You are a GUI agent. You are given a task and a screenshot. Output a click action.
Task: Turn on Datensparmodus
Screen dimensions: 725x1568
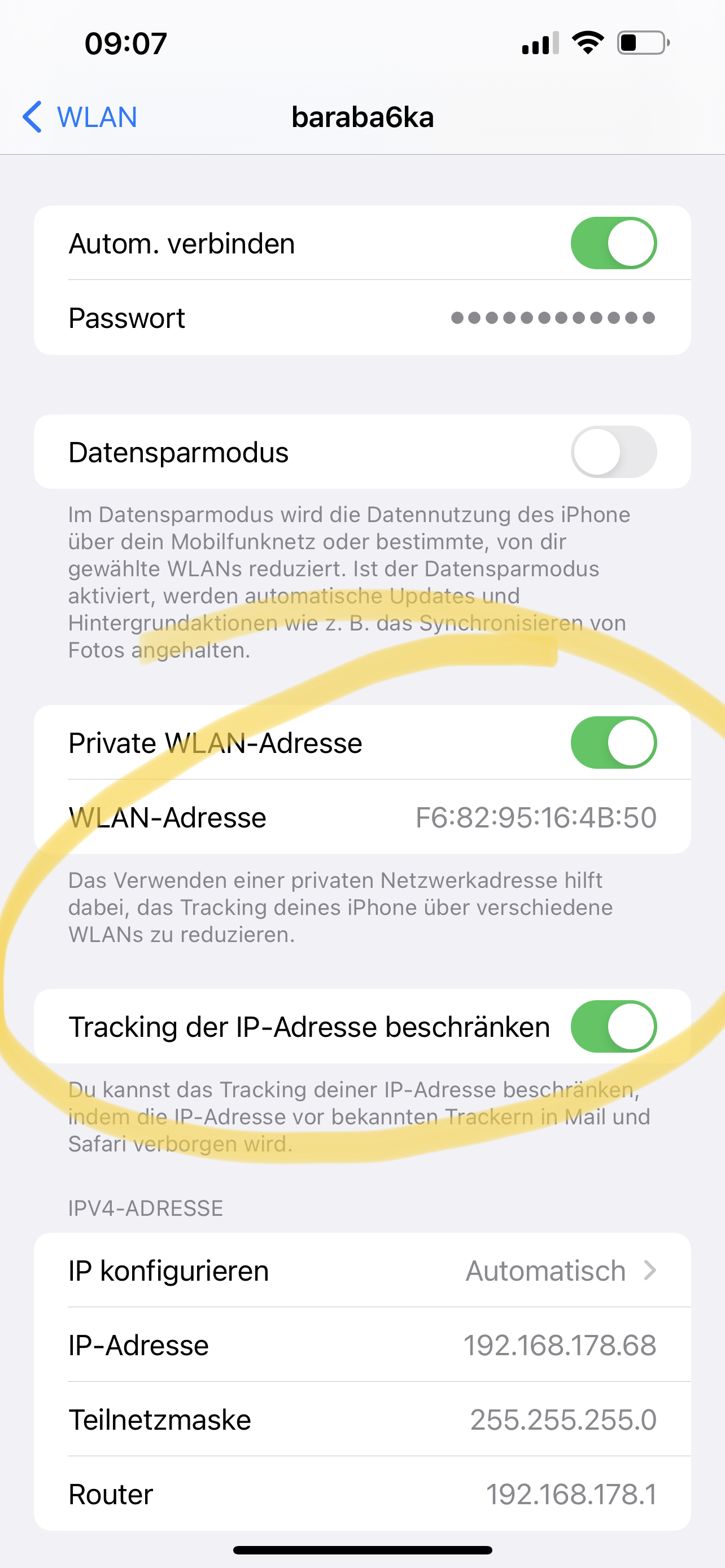613,452
